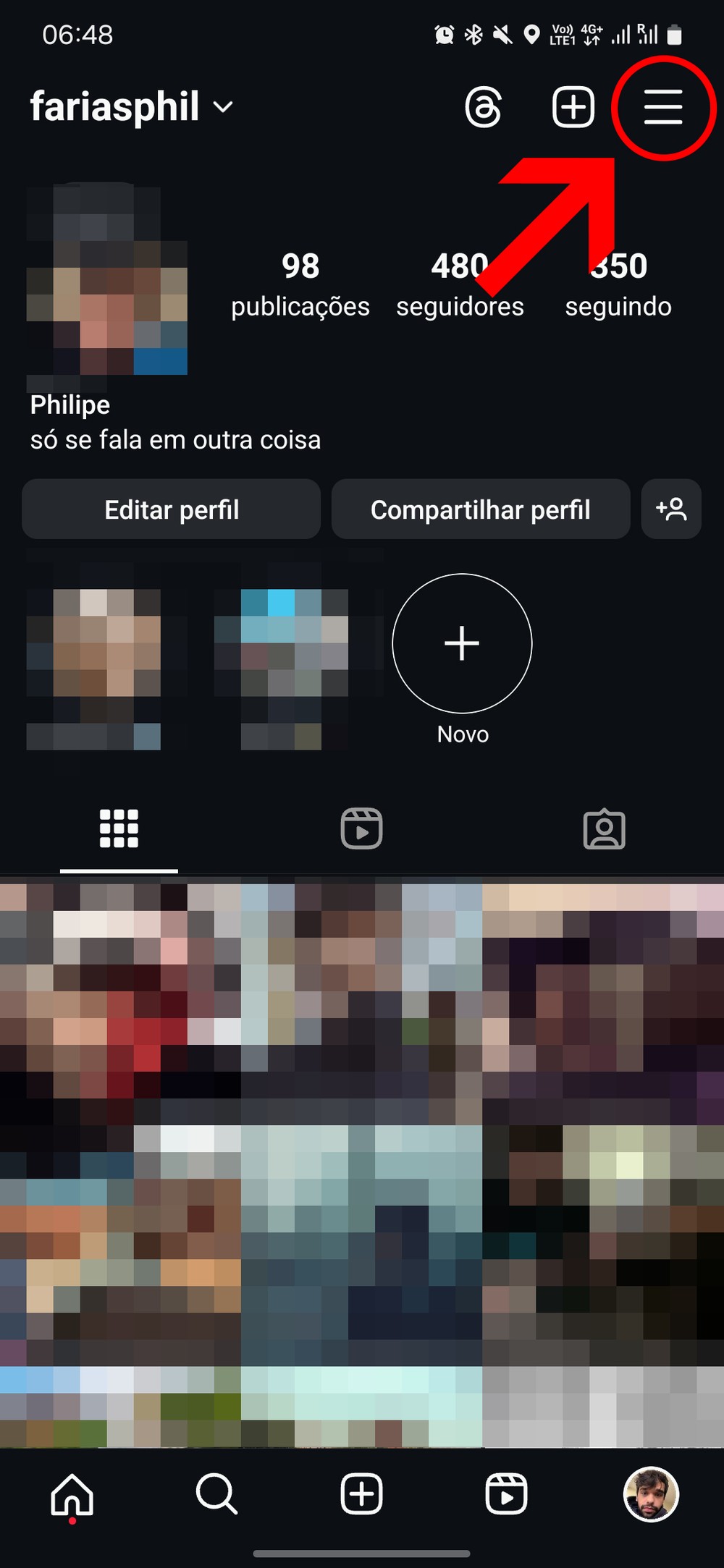
Task: Go to the Home feed
Action: click(72, 1494)
